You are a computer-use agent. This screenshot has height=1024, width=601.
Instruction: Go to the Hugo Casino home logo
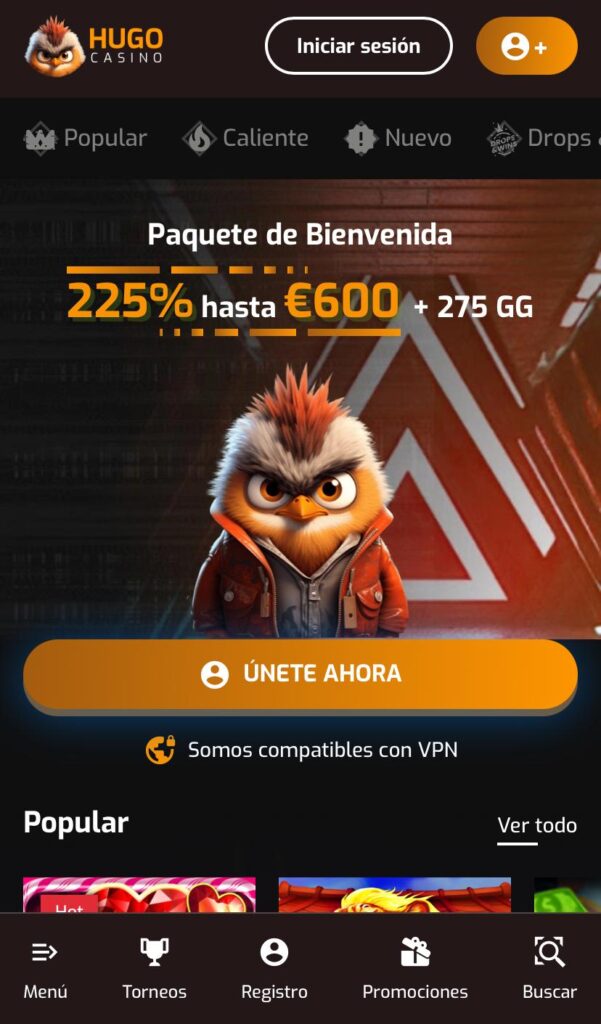(x=95, y=46)
